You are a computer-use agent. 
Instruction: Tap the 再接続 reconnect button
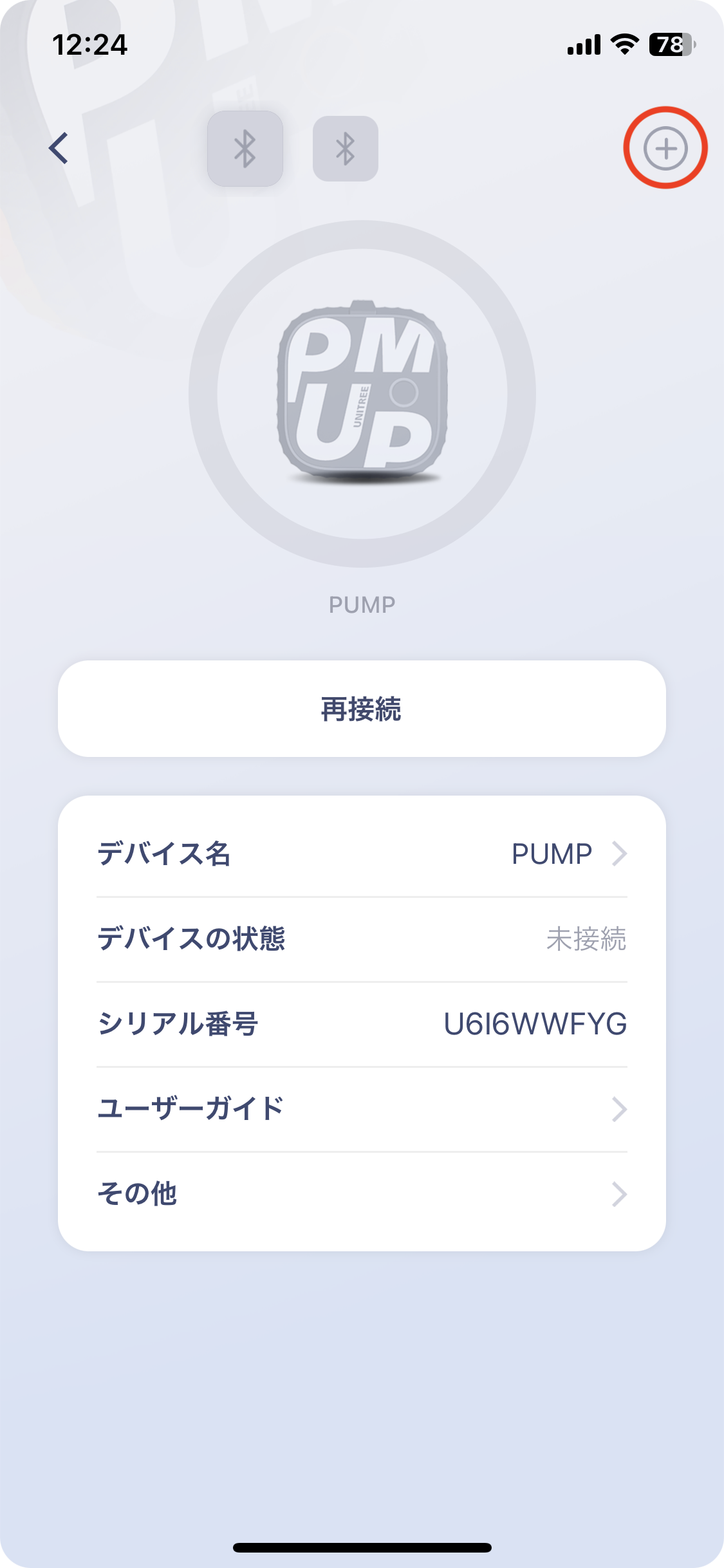pos(362,709)
